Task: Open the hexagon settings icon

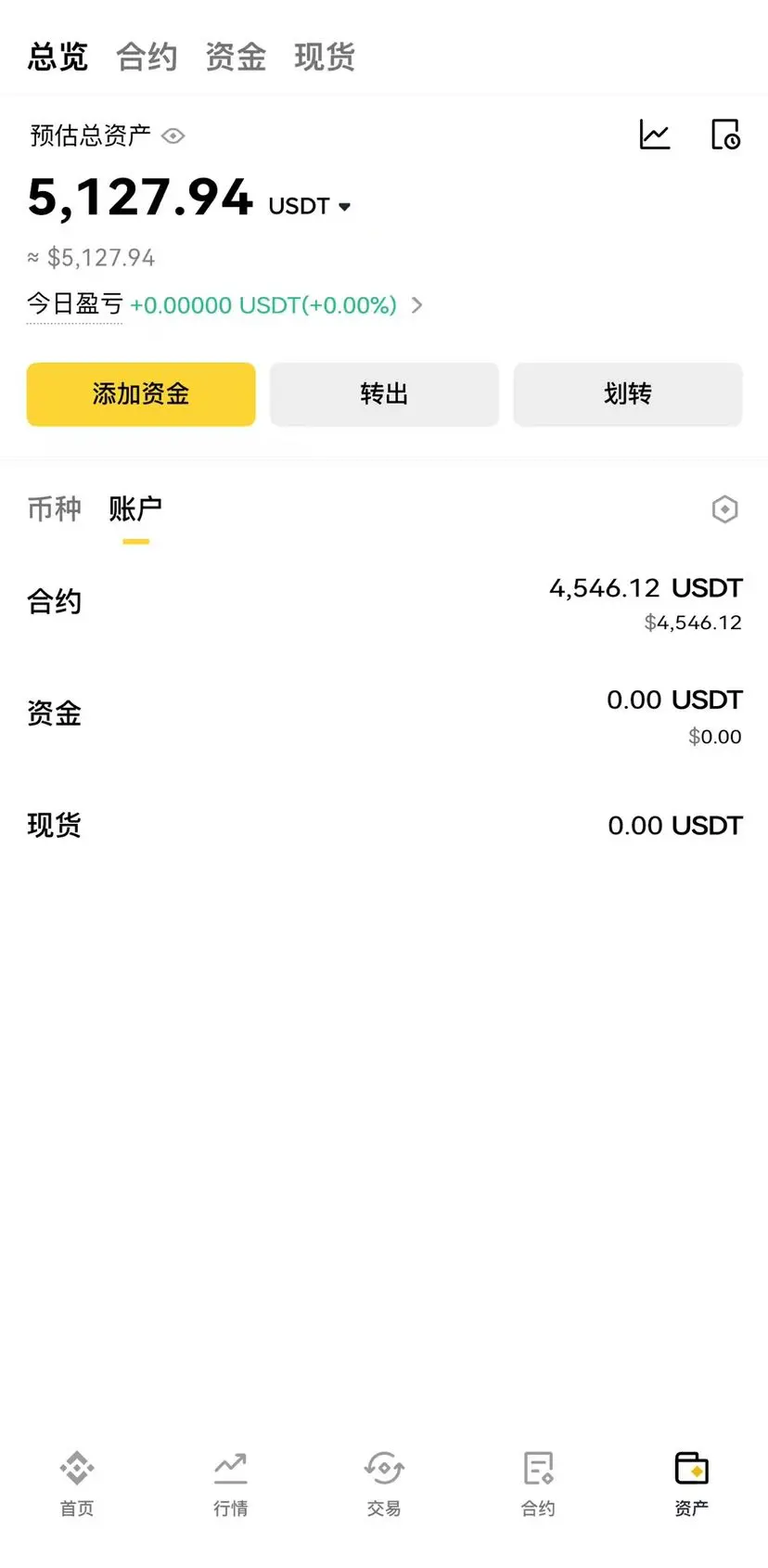Action: [724, 509]
